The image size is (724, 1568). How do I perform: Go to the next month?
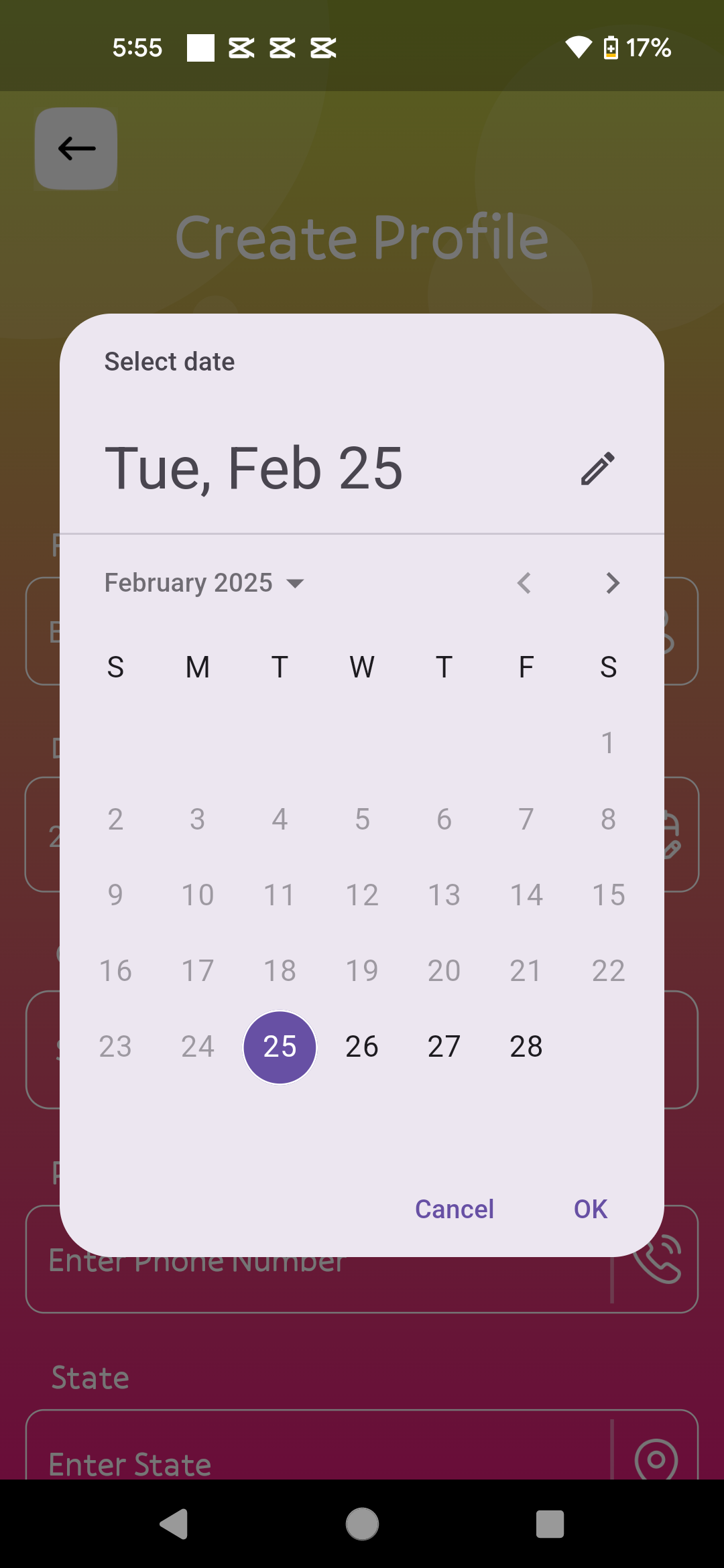click(611, 583)
